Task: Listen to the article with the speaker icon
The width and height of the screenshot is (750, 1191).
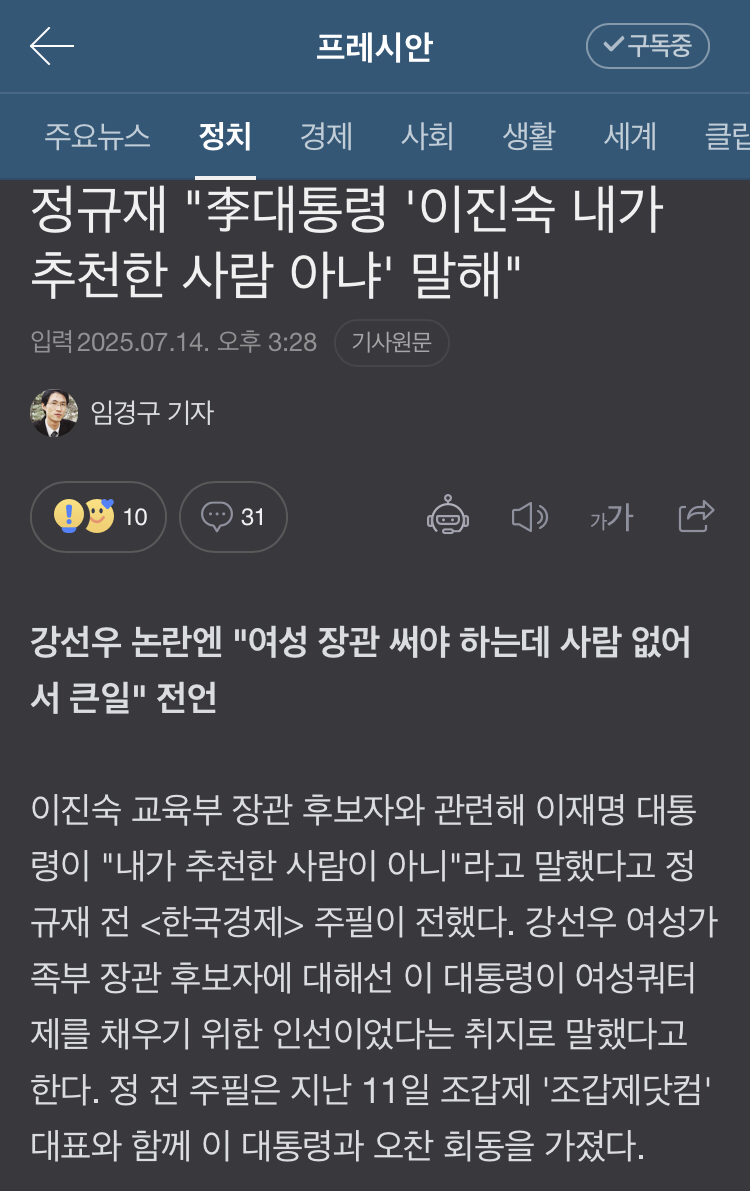Action: pyautogui.click(x=529, y=516)
